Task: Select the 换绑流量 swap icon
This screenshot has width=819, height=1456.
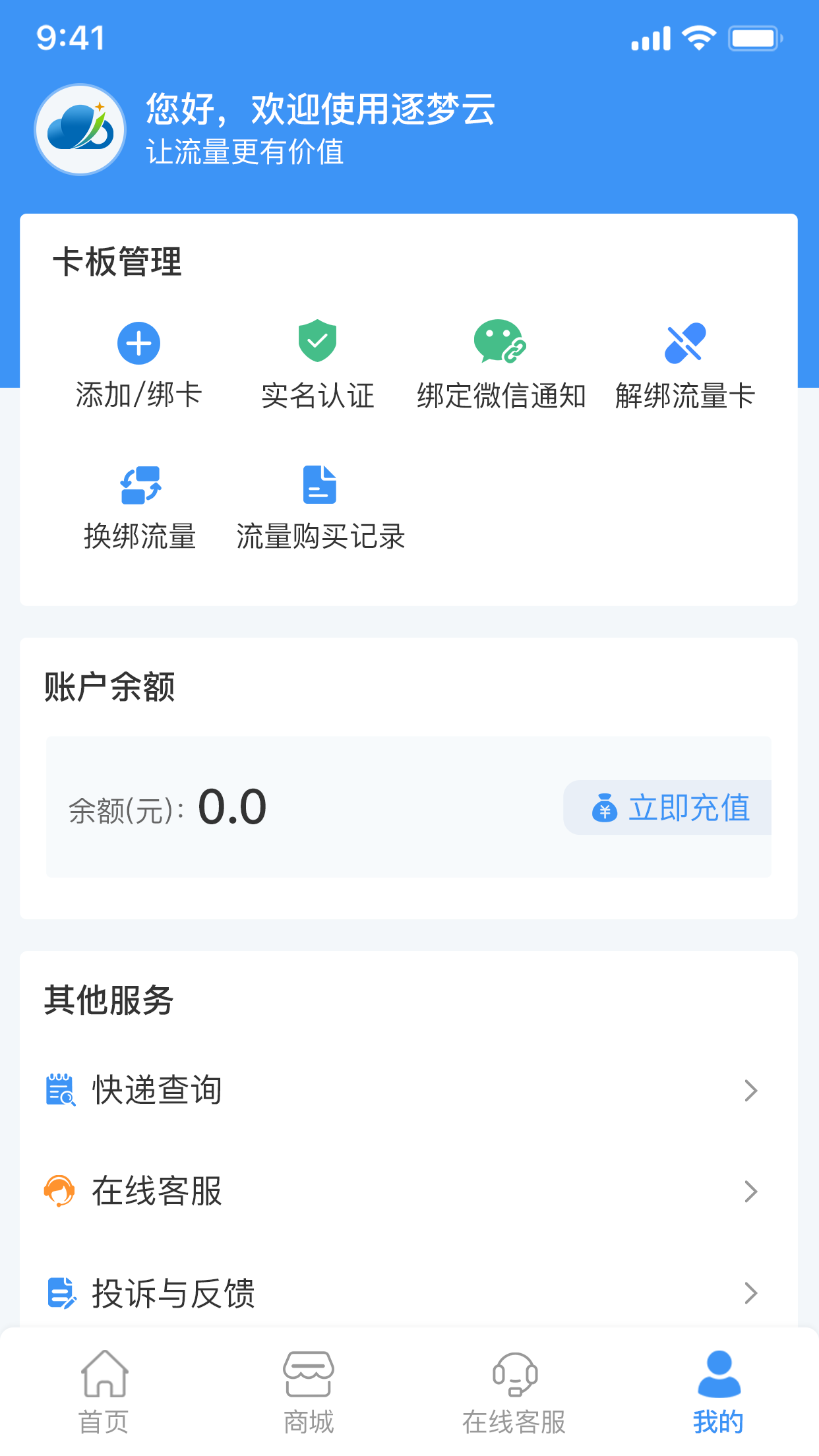Action: click(x=140, y=485)
